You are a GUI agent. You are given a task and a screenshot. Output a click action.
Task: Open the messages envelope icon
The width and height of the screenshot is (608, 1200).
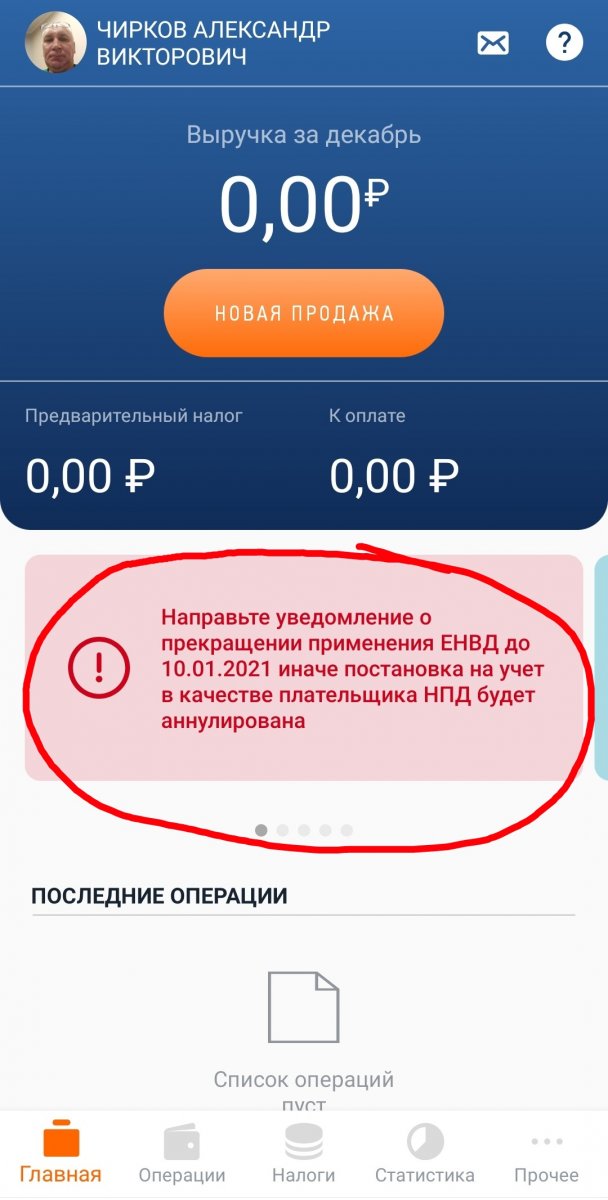(493, 43)
